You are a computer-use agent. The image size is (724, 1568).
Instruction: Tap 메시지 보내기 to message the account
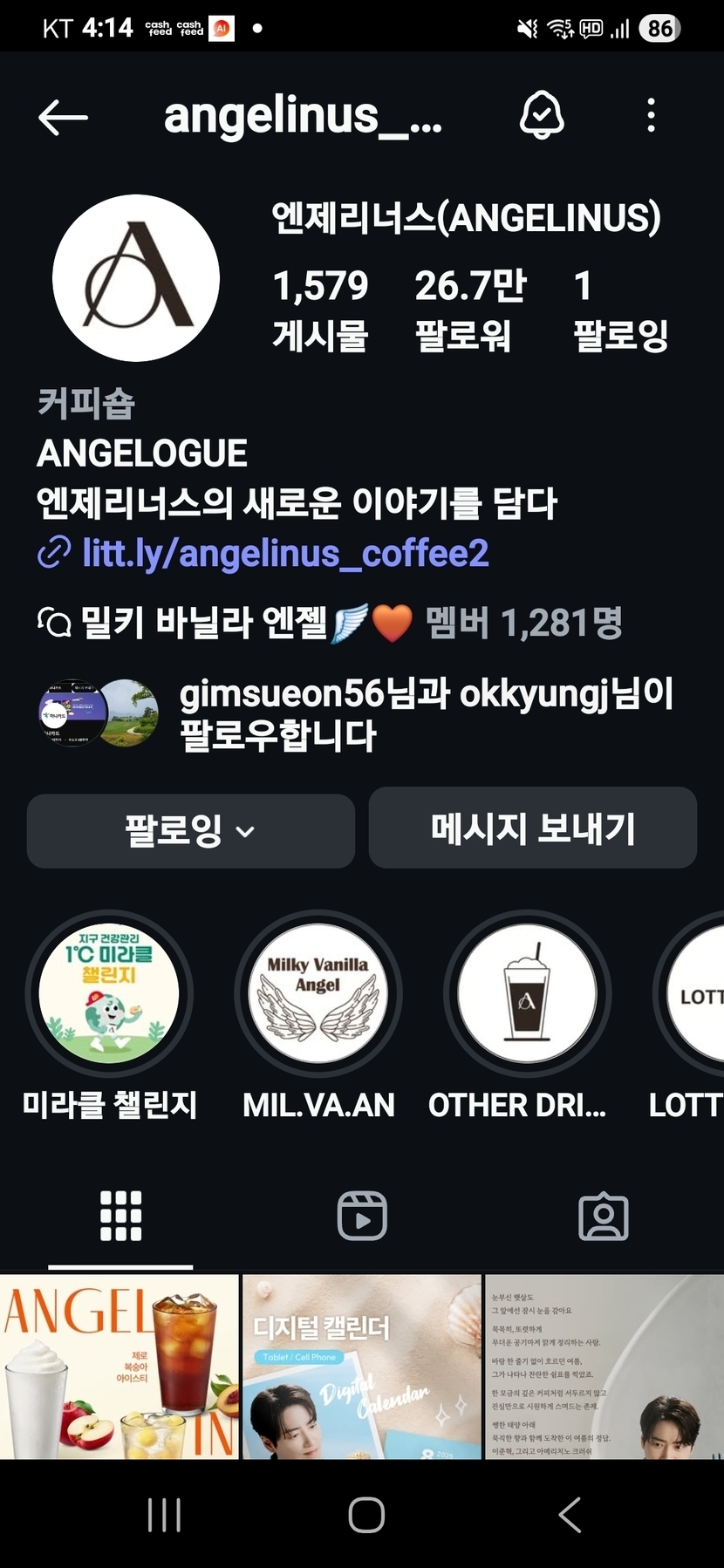[x=532, y=828]
